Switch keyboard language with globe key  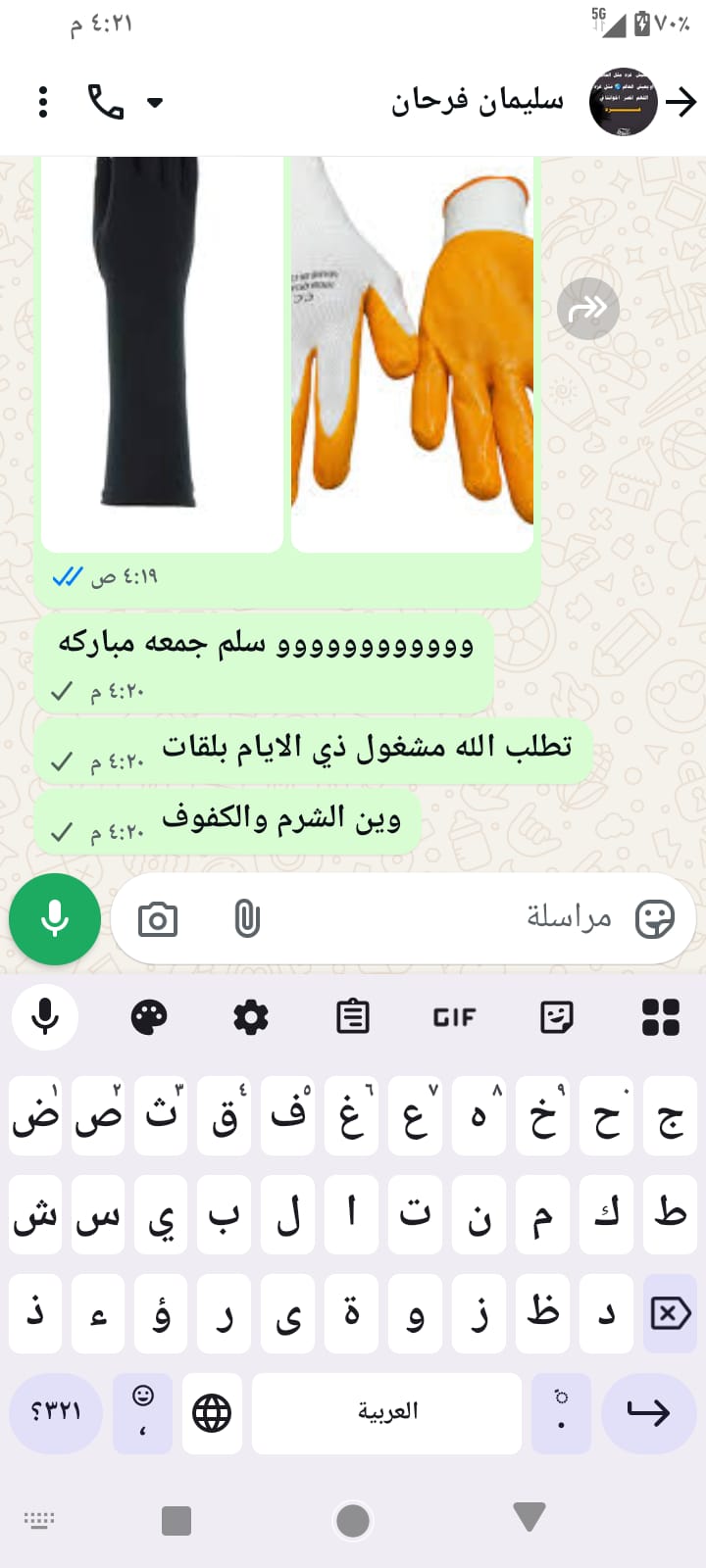pos(212,1412)
